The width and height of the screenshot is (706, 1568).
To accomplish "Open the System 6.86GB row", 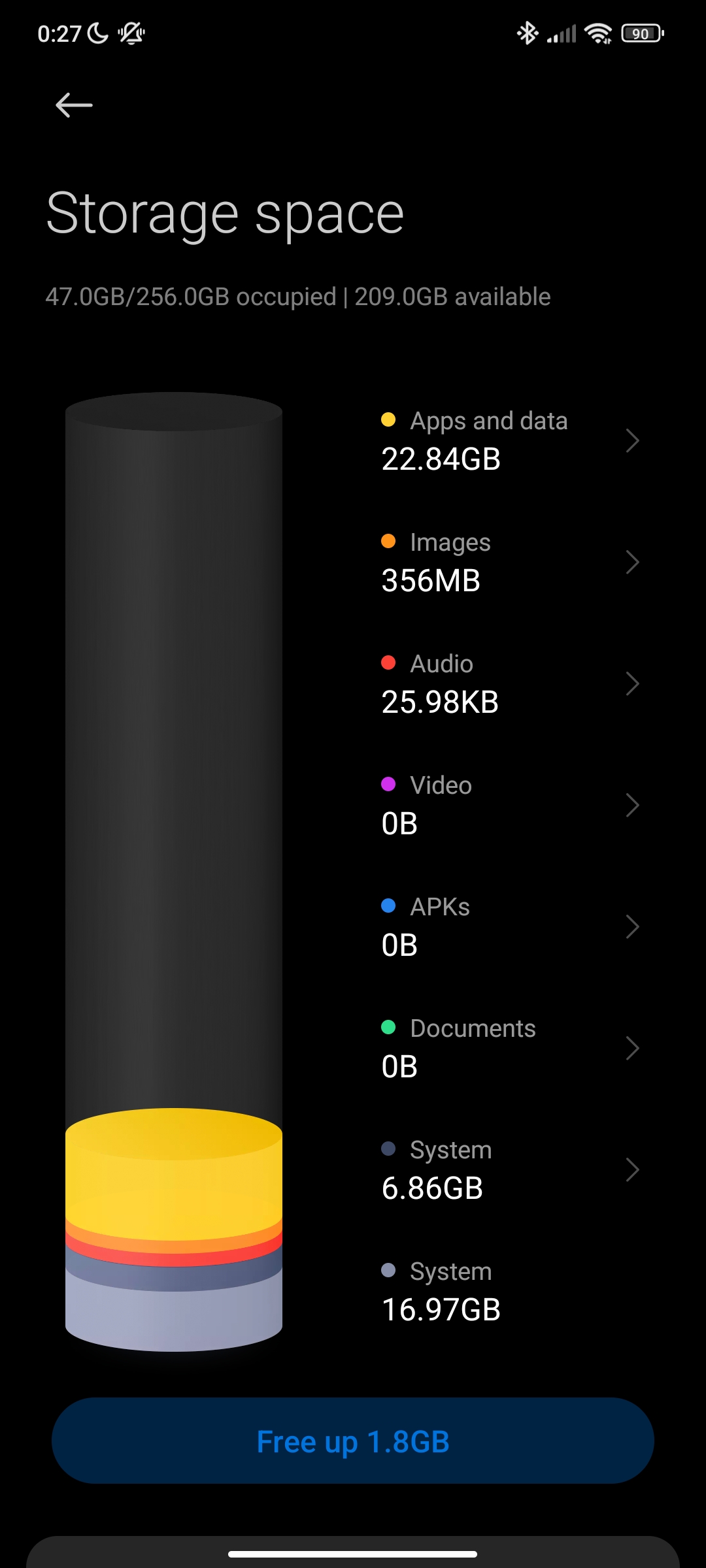I will point(510,1170).
